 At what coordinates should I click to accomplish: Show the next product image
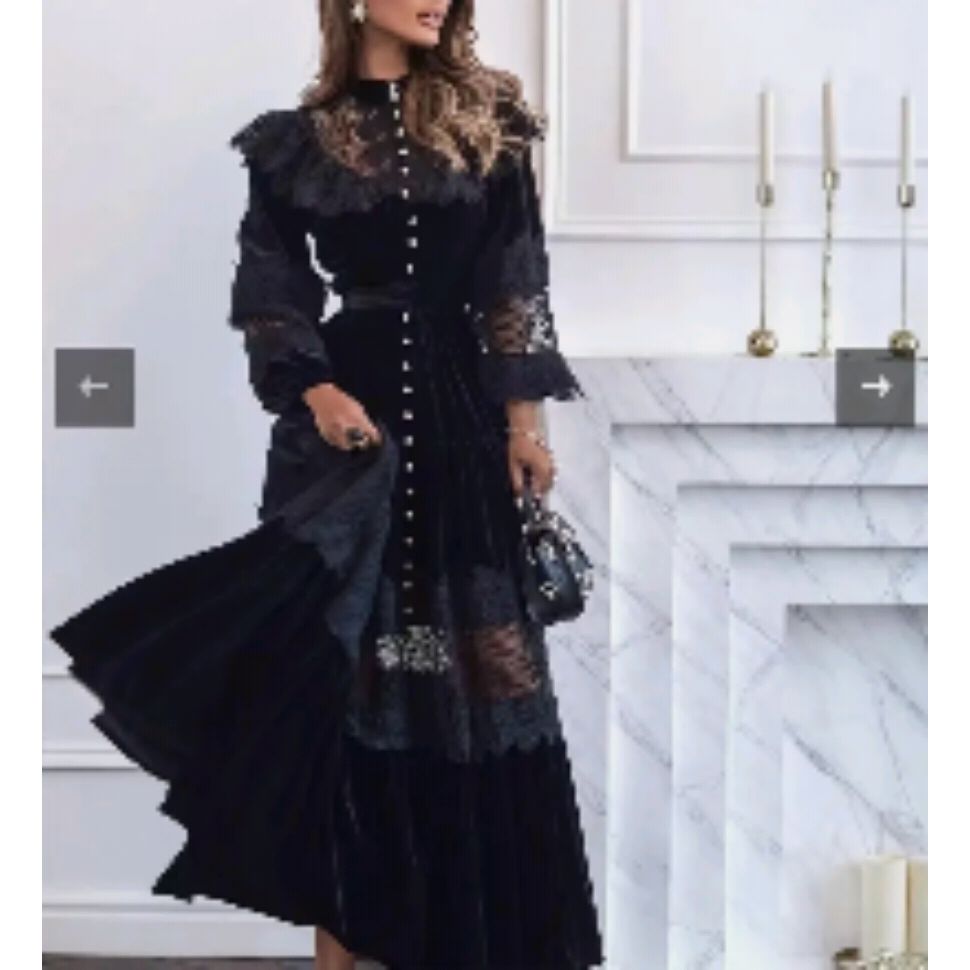(x=874, y=387)
